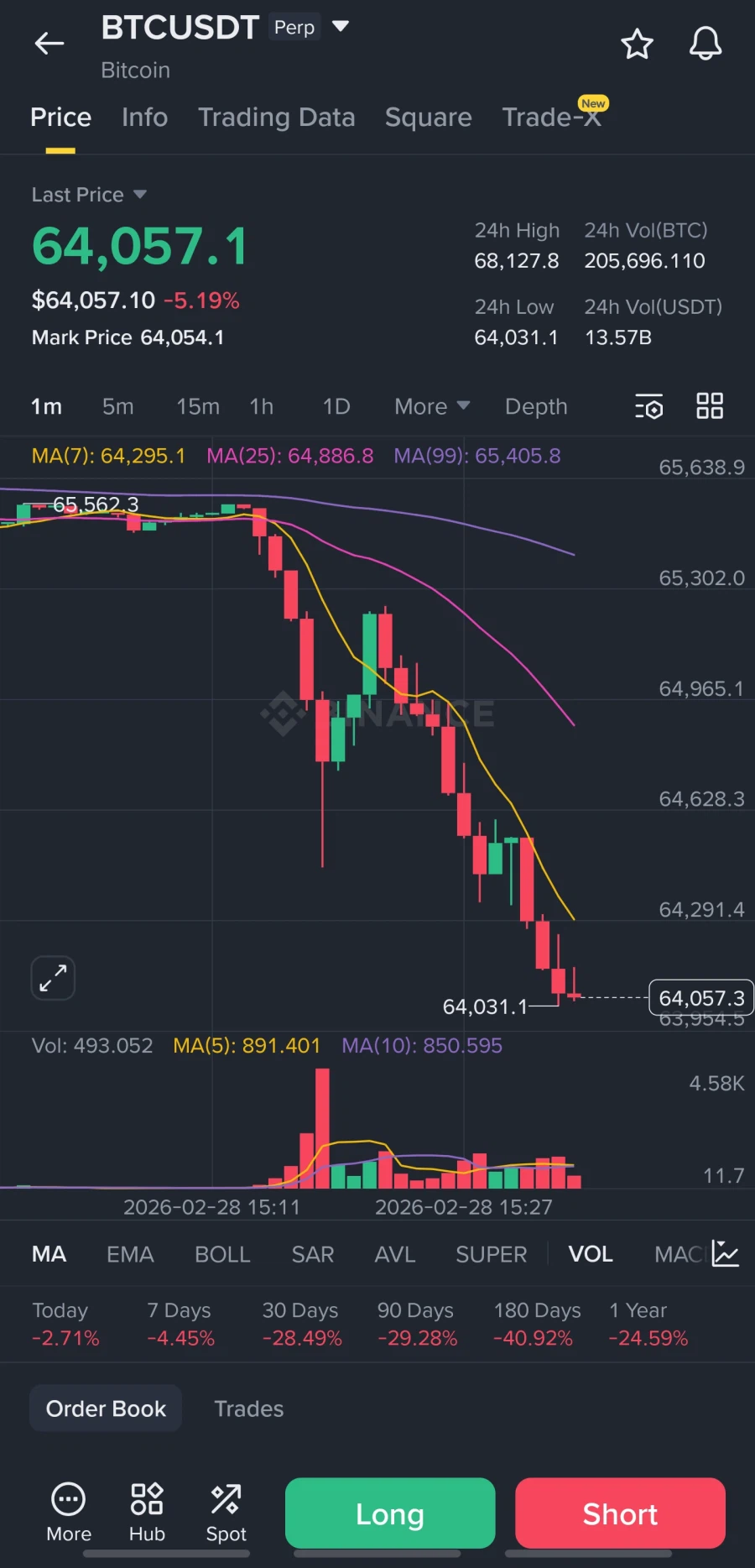755x1568 pixels.
Task: Switch to the Square tab
Action: (x=428, y=118)
